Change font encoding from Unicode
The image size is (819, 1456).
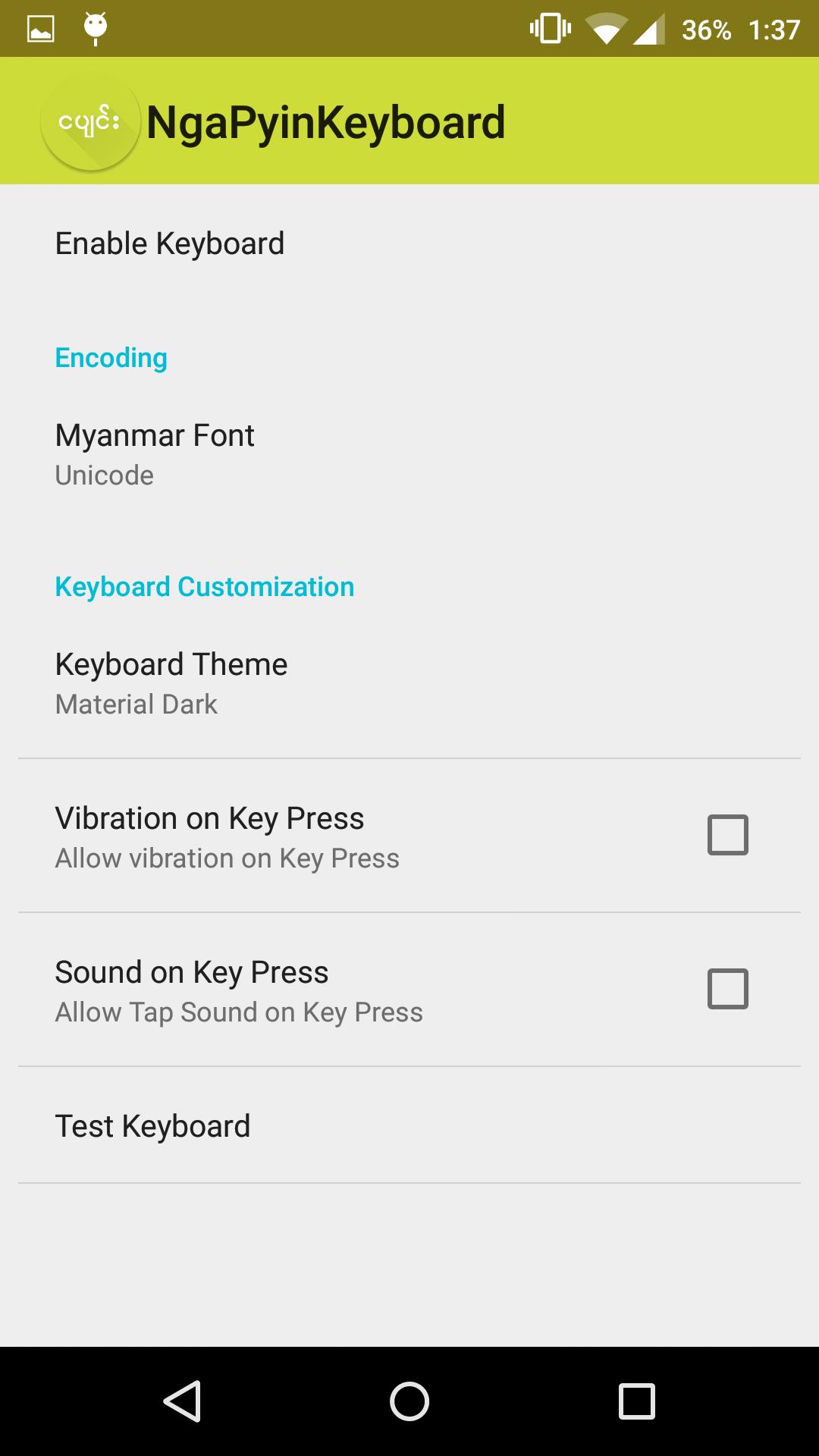click(x=155, y=451)
